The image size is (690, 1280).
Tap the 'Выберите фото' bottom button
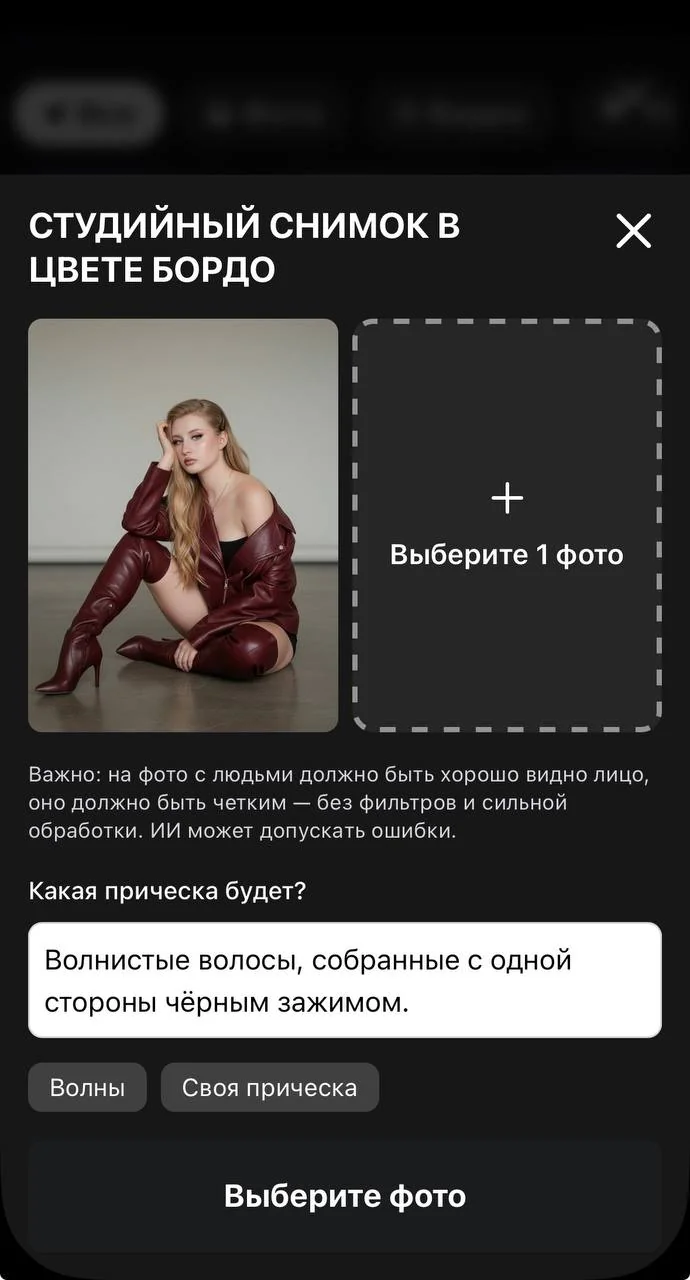coord(345,1196)
